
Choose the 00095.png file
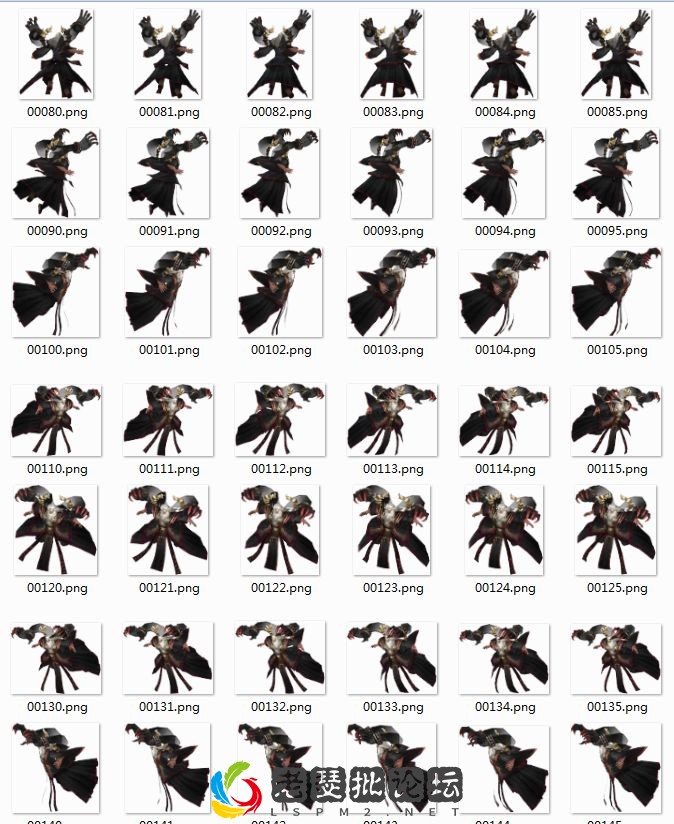pos(616,173)
